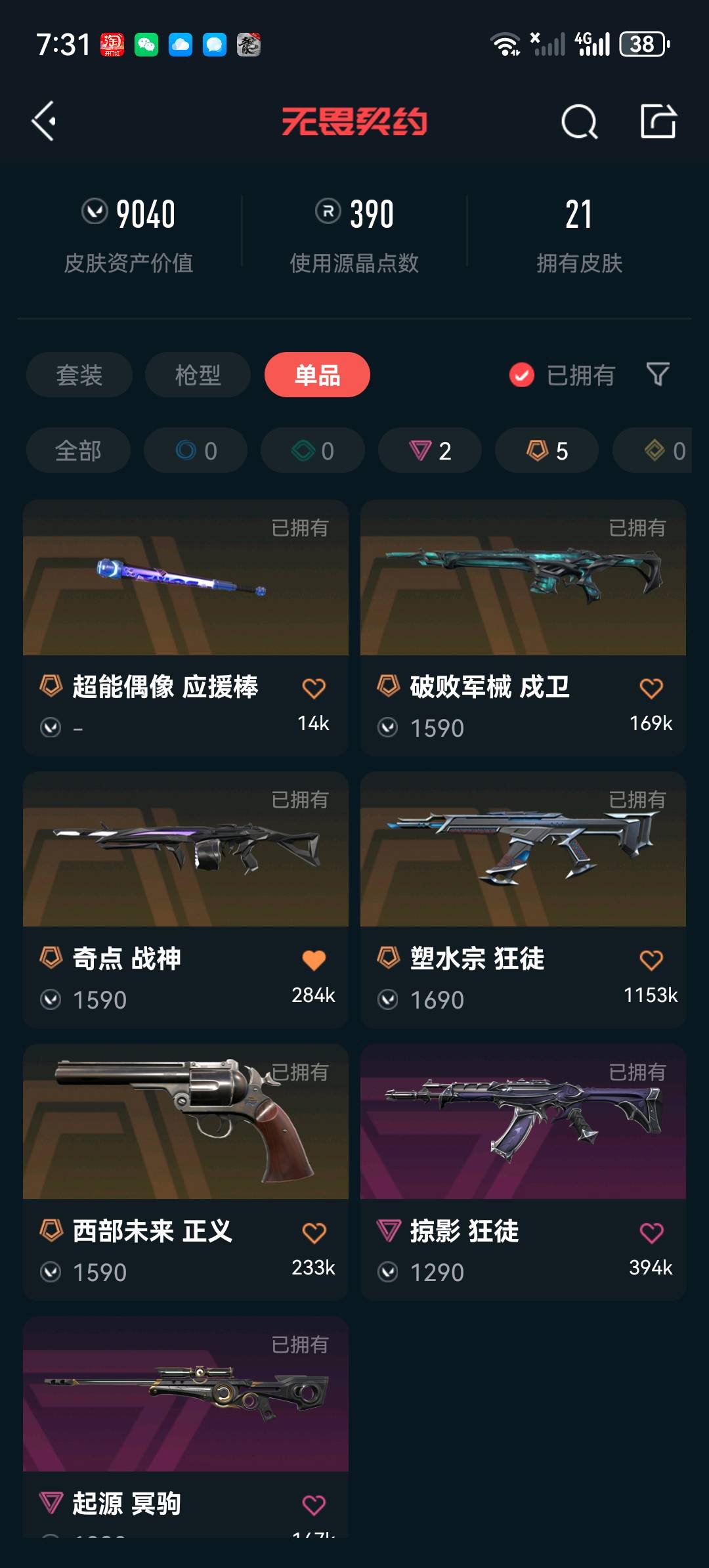Go back using the top-left arrow
The height and width of the screenshot is (1568, 709).
[x=44, y=121]
